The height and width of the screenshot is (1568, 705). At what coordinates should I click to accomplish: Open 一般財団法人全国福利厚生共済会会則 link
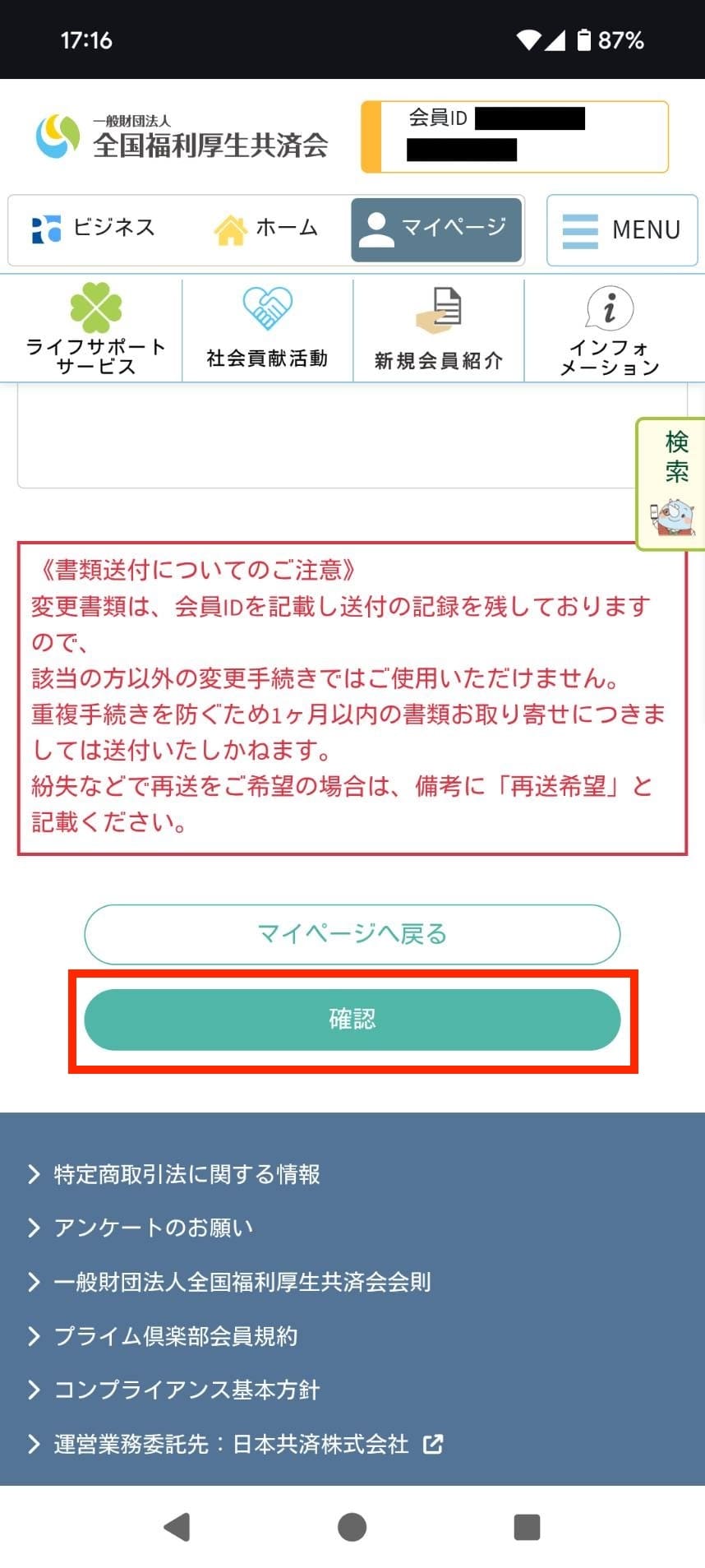[242, 1282]
